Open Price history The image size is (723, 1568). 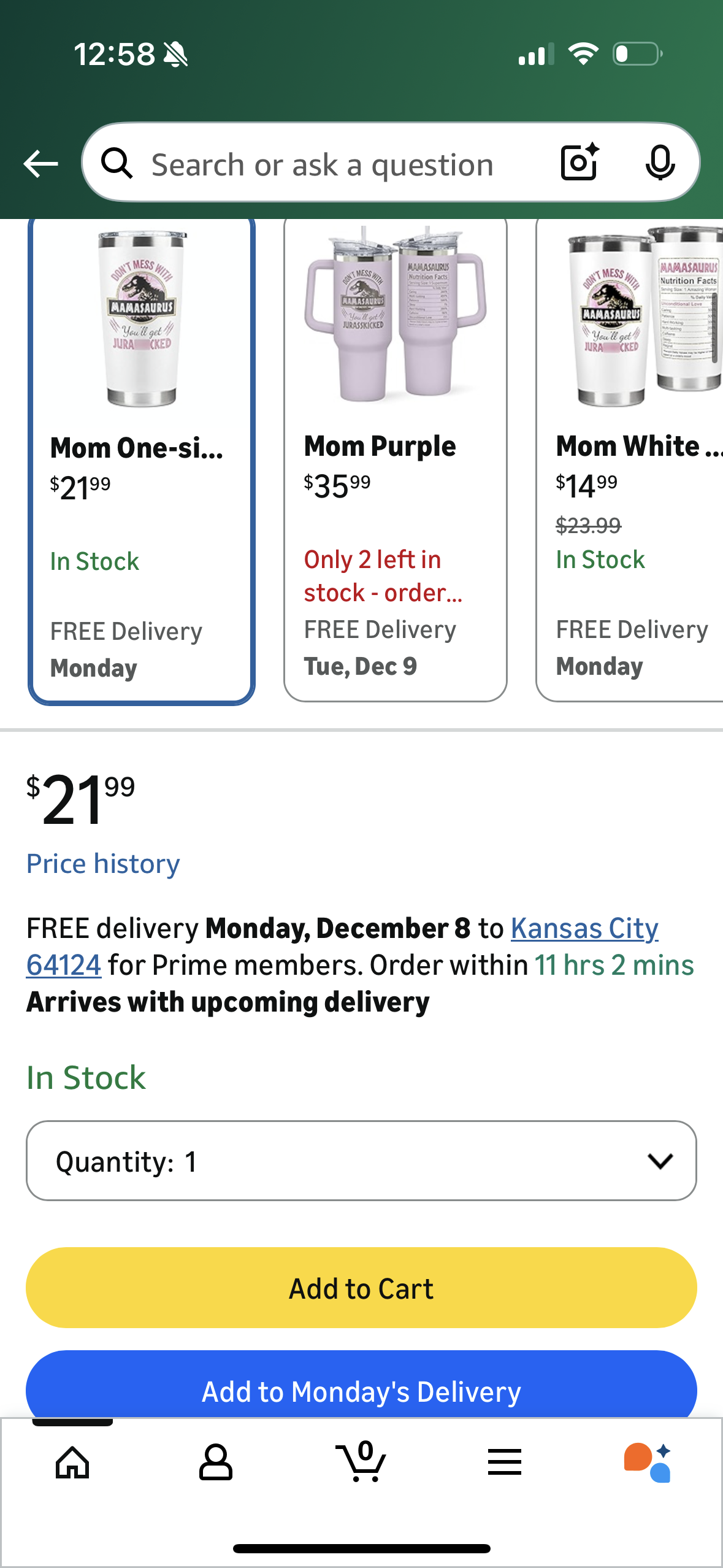pos(103,864)
